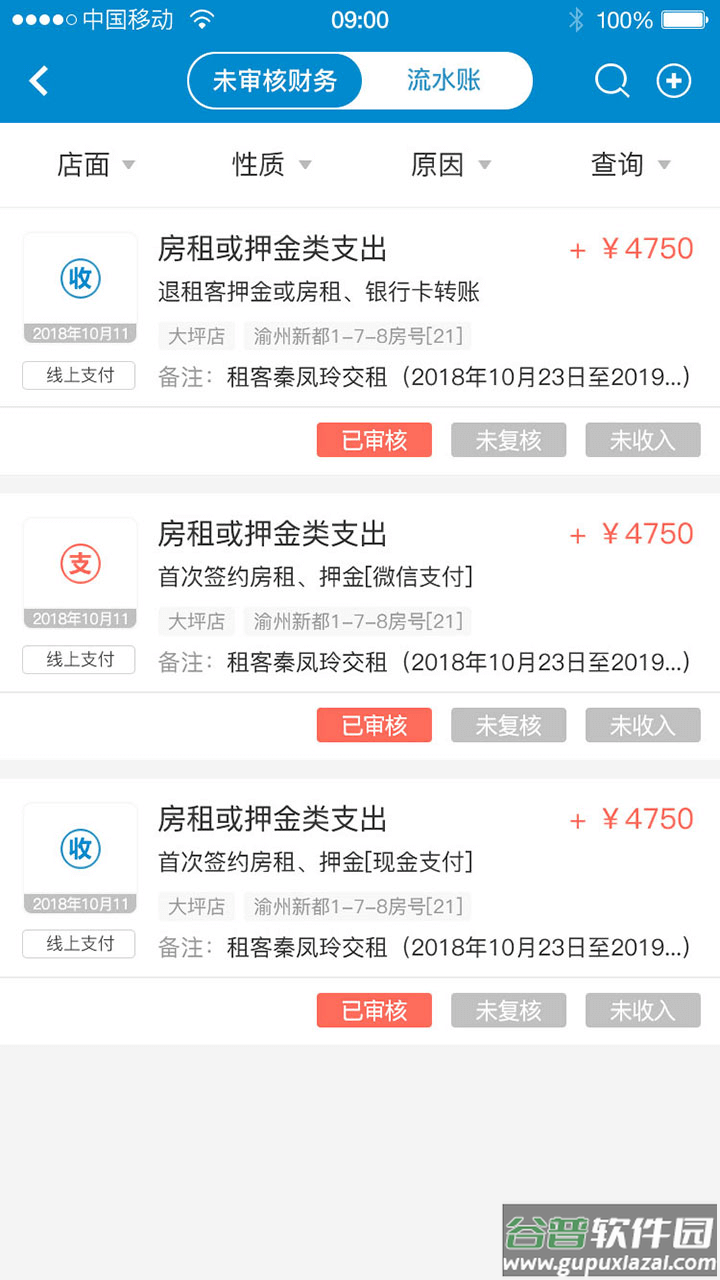Tap the +¥4750 amount on first record

(632, 249)
